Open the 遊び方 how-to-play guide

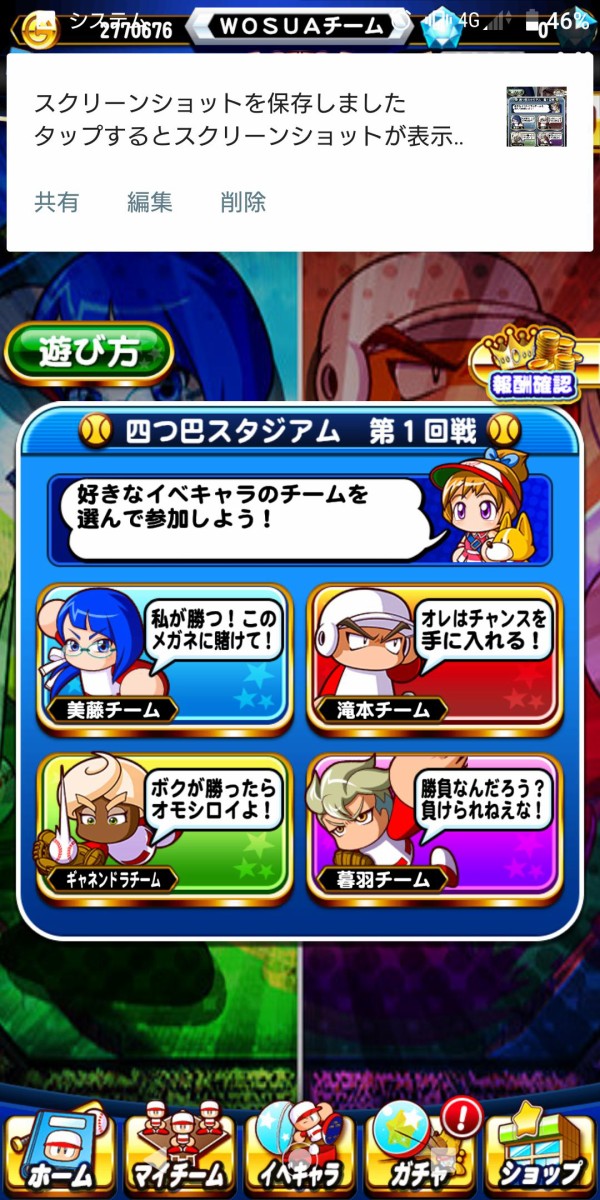(x=90, y=352)
